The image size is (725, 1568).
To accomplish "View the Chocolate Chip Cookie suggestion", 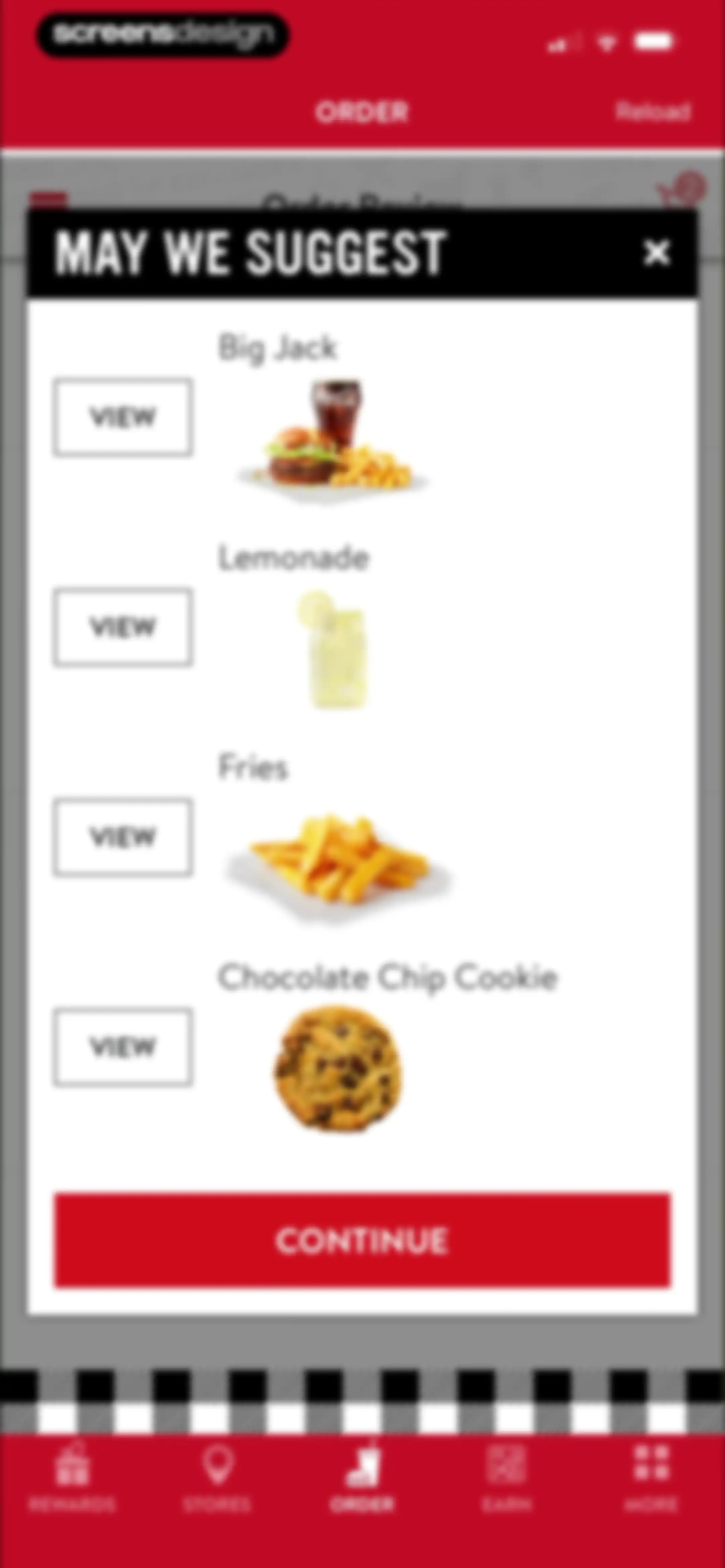I will 123,1047.
